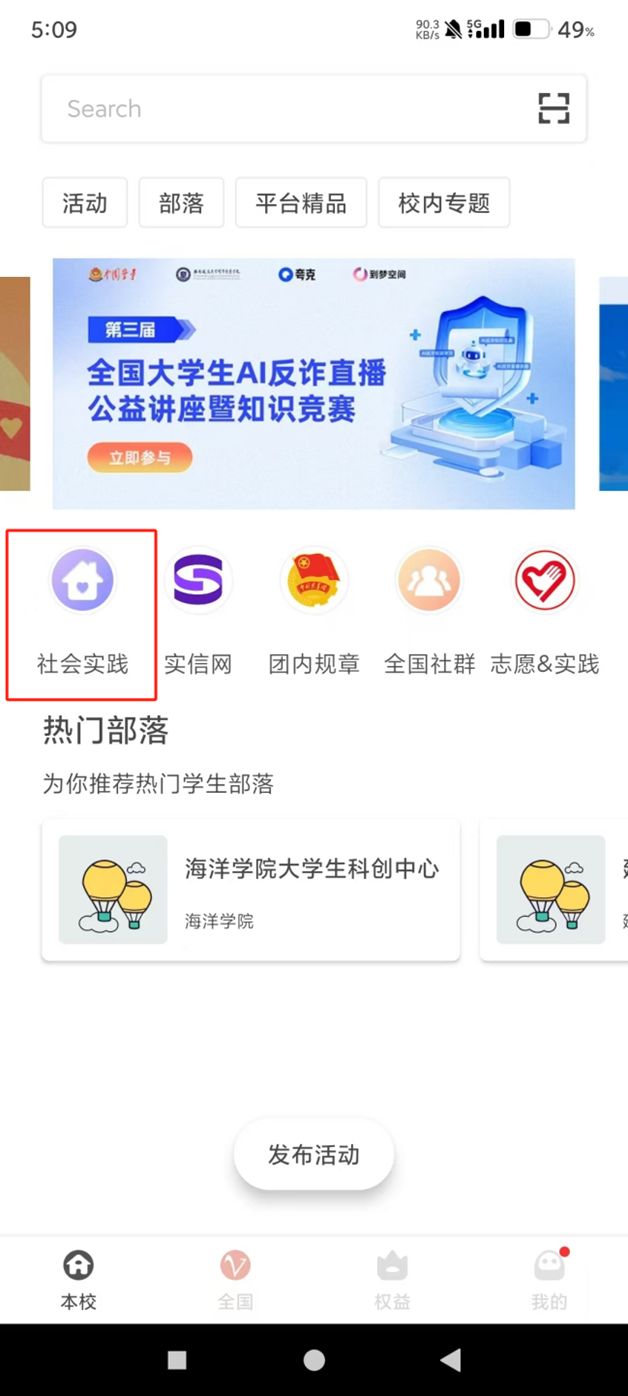Screen dimensions: 628x1396
Task: Open the 社会实践 shortcut
Action: pyautogui.click(x=83, y=610)
